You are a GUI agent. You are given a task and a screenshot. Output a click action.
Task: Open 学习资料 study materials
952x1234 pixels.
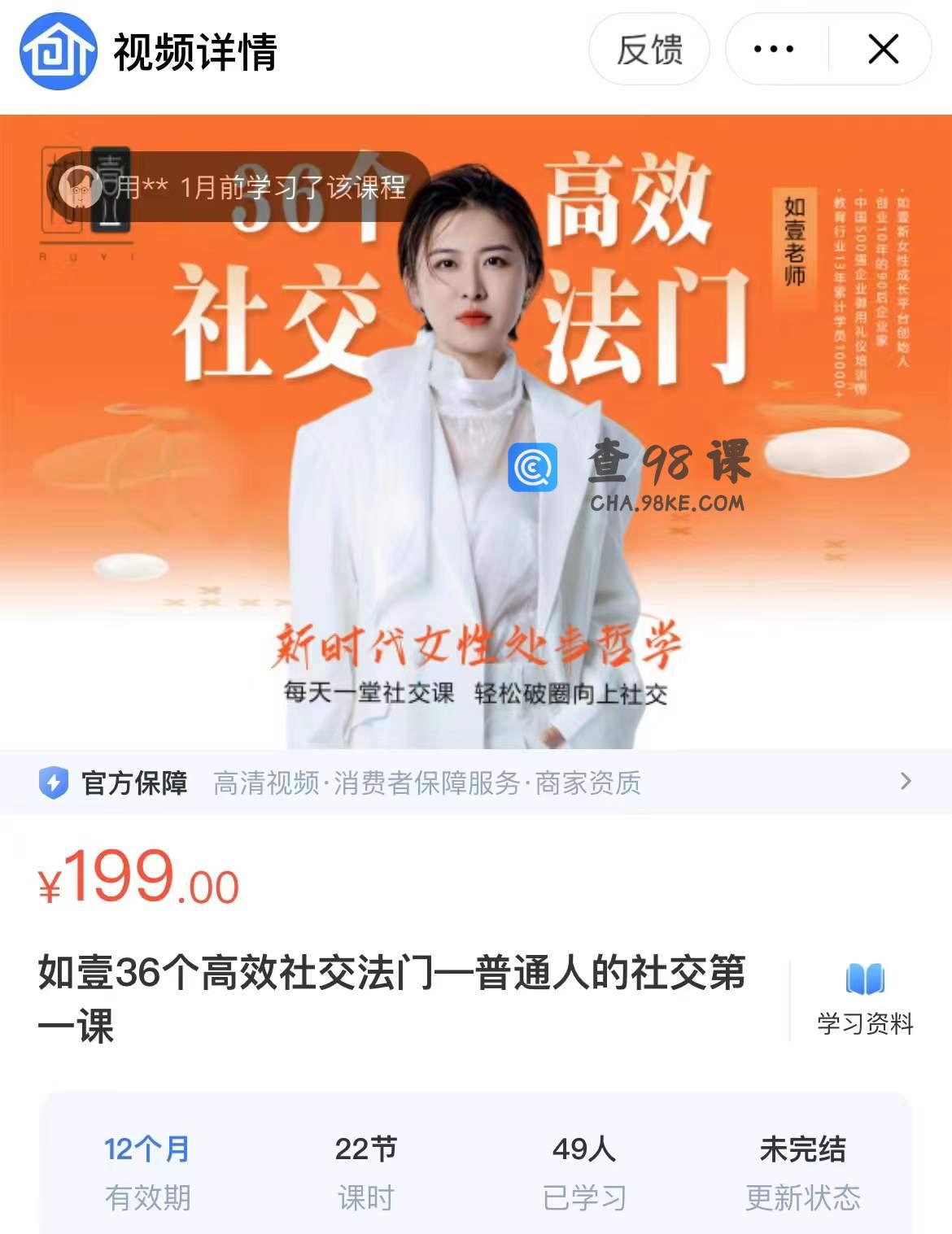point(864,999)
